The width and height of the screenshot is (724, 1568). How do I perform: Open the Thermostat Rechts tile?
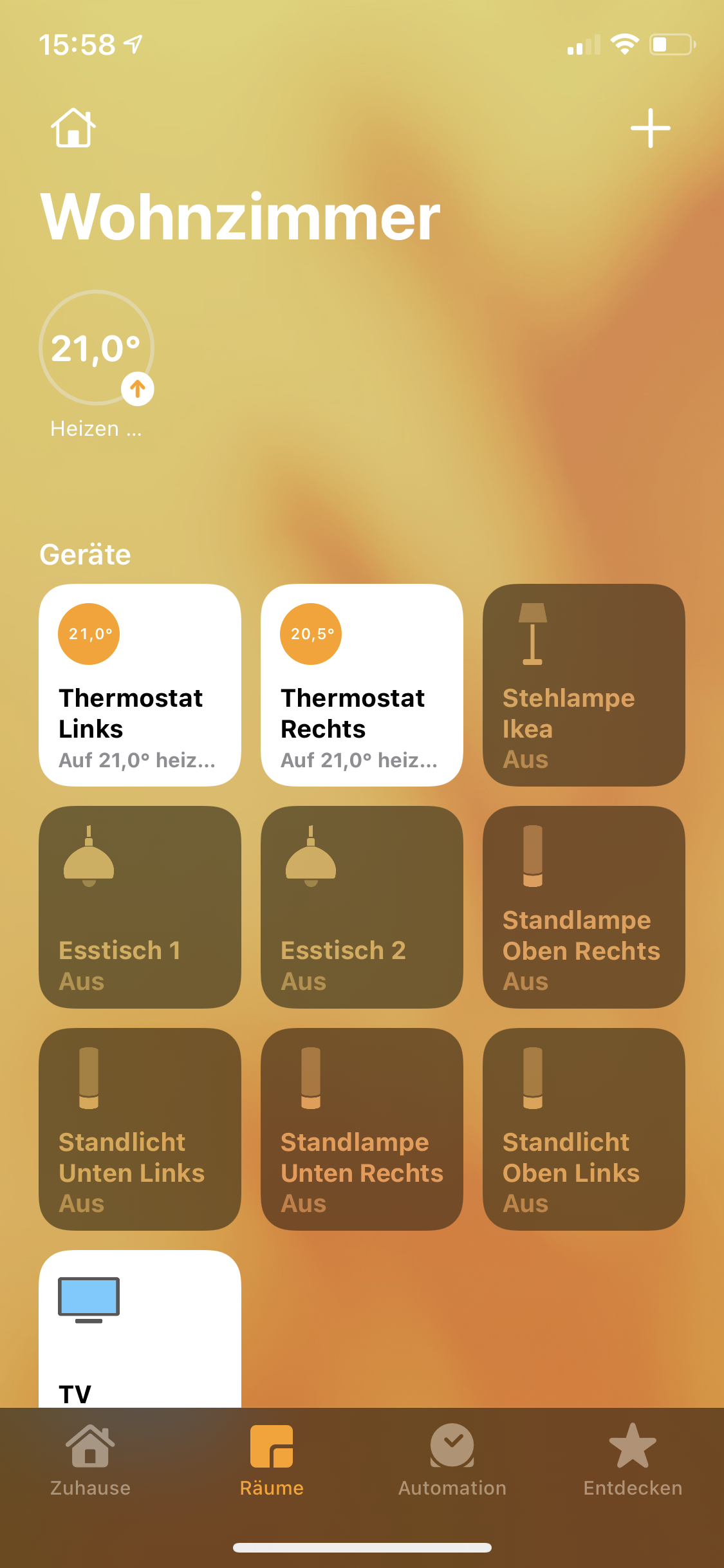pos(362,685)
